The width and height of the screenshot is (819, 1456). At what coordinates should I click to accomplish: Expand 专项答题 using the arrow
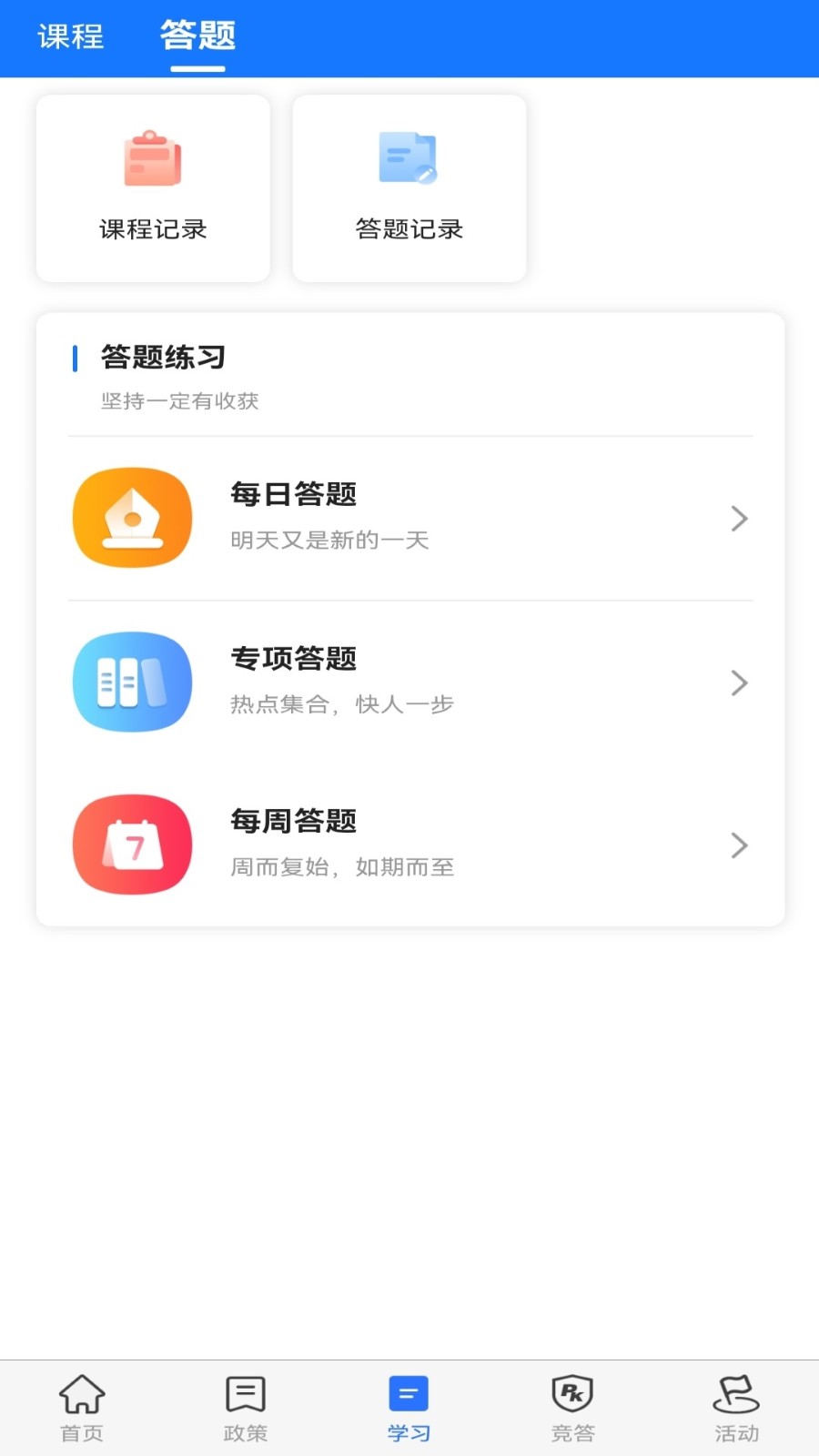(739, 682)
